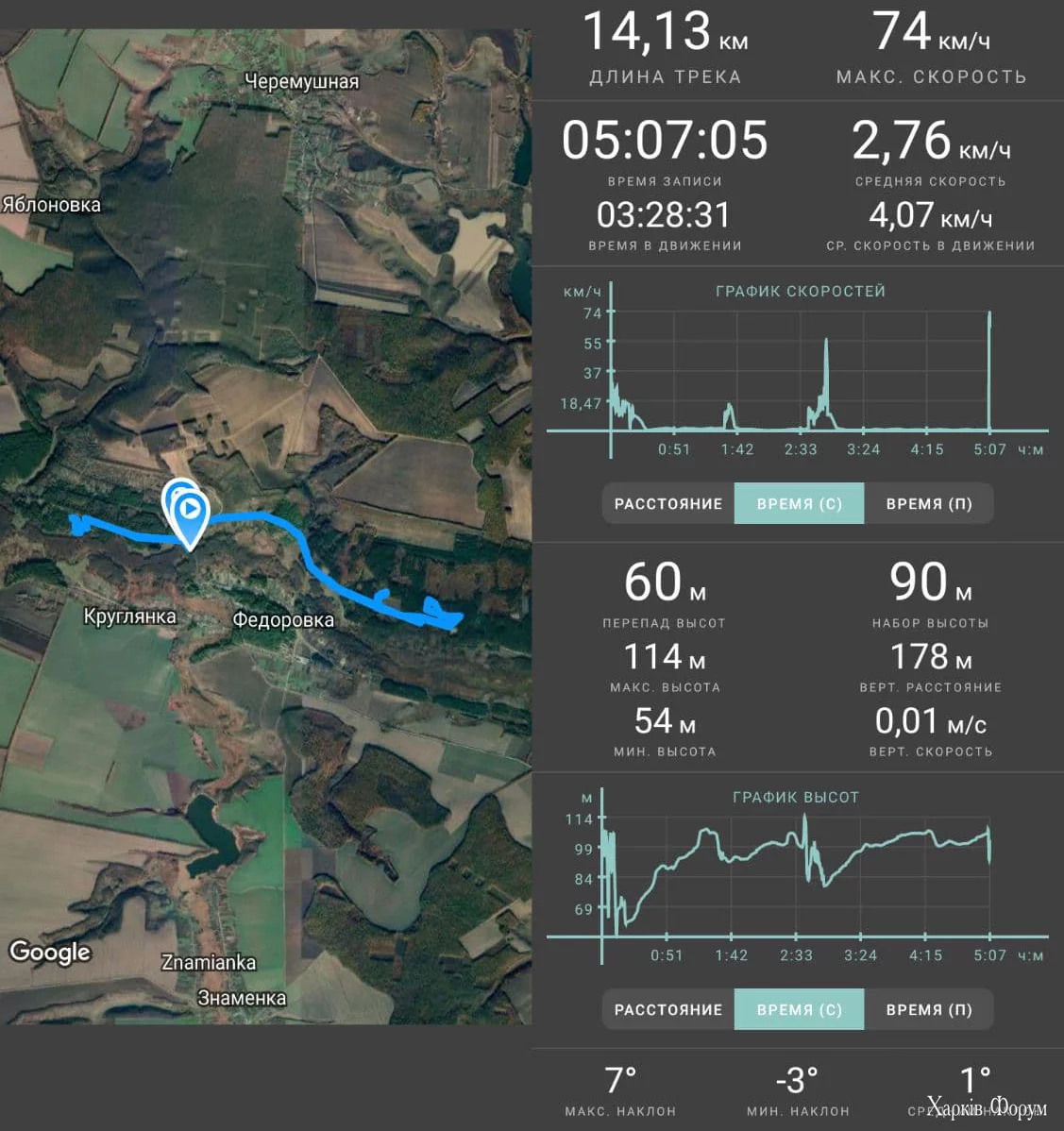1064x1131 pixels.
Task: Show speed graph by Время (П)
Action: coord(928,504)
